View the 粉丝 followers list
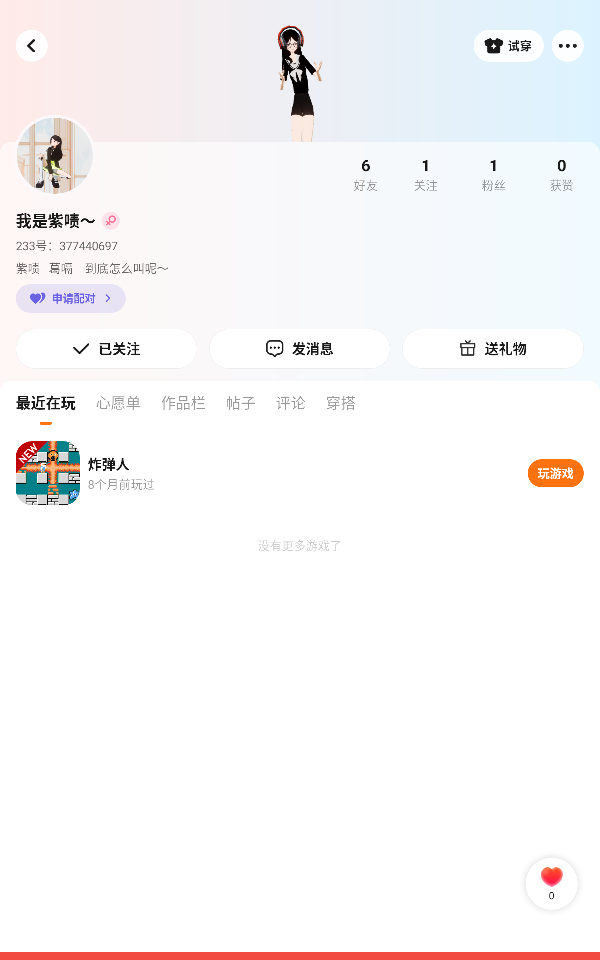Screen dimensions: 600x960 (x=493, y=174)
